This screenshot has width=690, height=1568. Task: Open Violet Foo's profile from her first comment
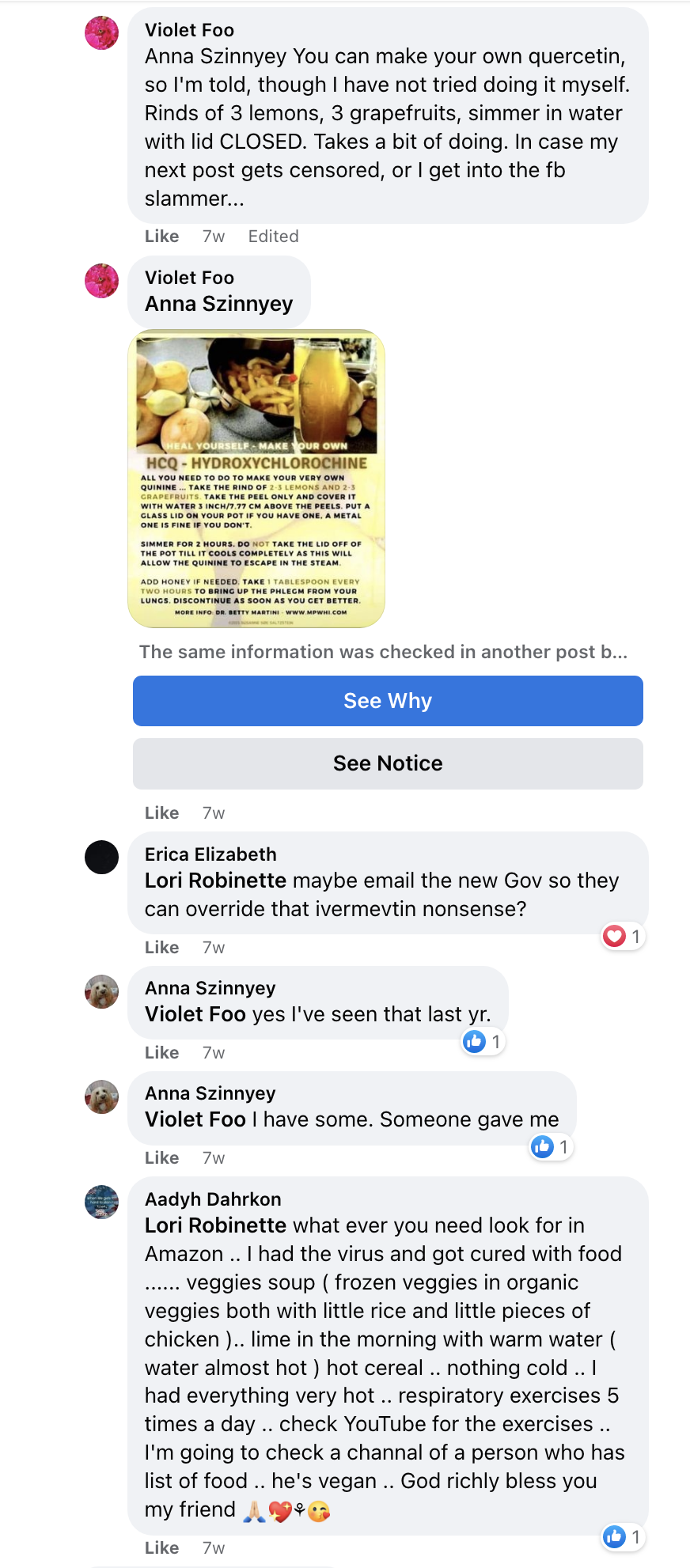click(x=189, y=30)
